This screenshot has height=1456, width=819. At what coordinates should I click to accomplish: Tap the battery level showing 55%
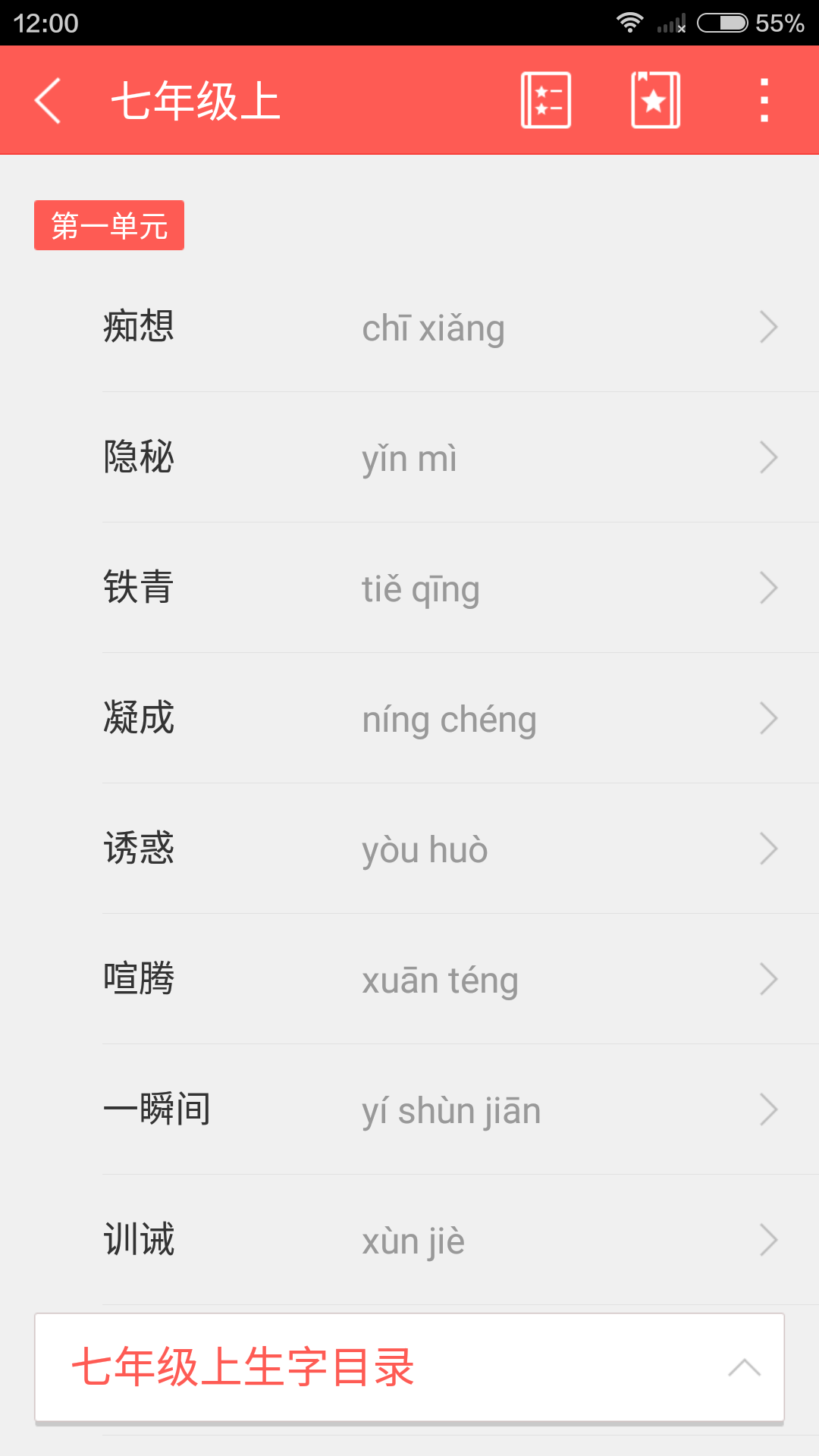pyautogui.click(x=780, y=23)
